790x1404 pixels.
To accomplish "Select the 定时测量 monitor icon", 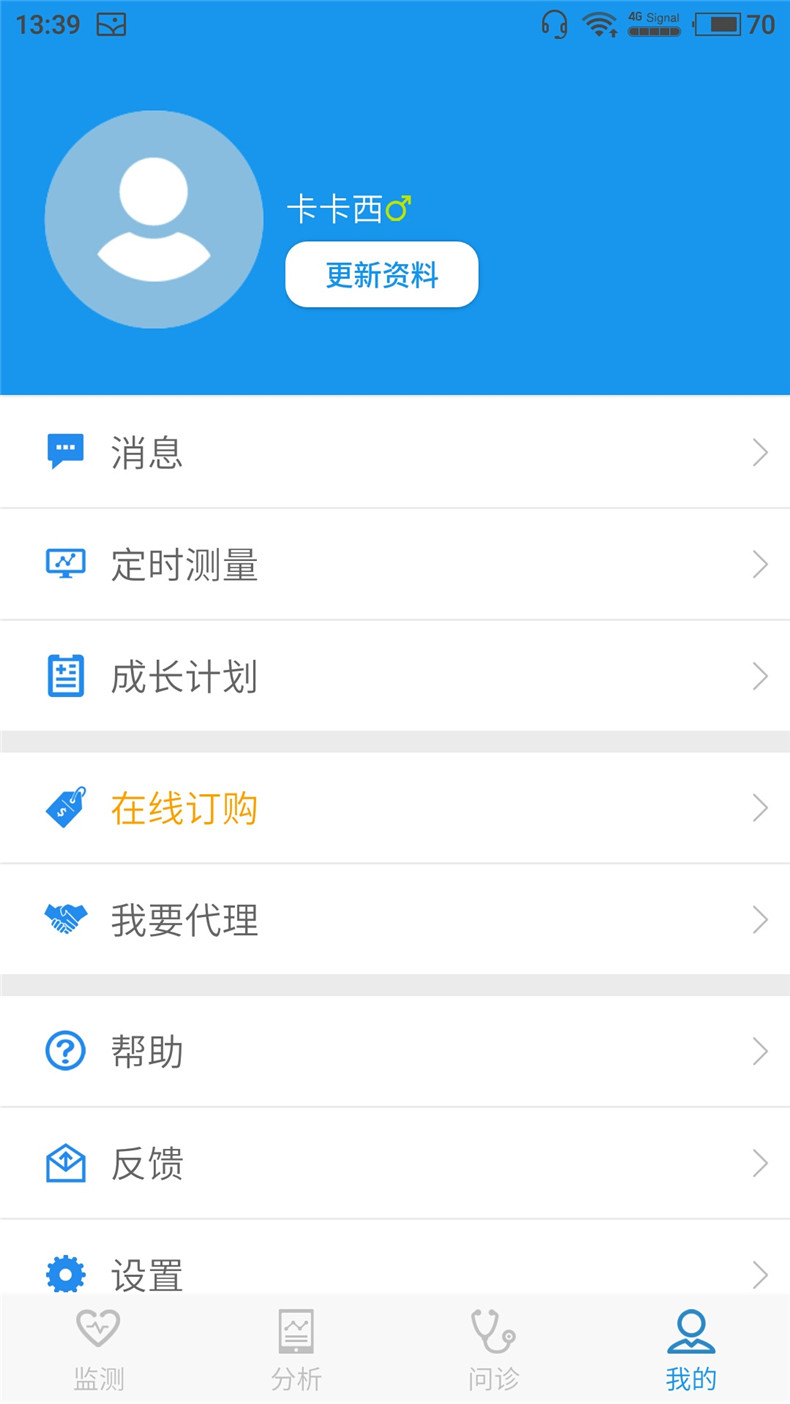I will (64, 563).
